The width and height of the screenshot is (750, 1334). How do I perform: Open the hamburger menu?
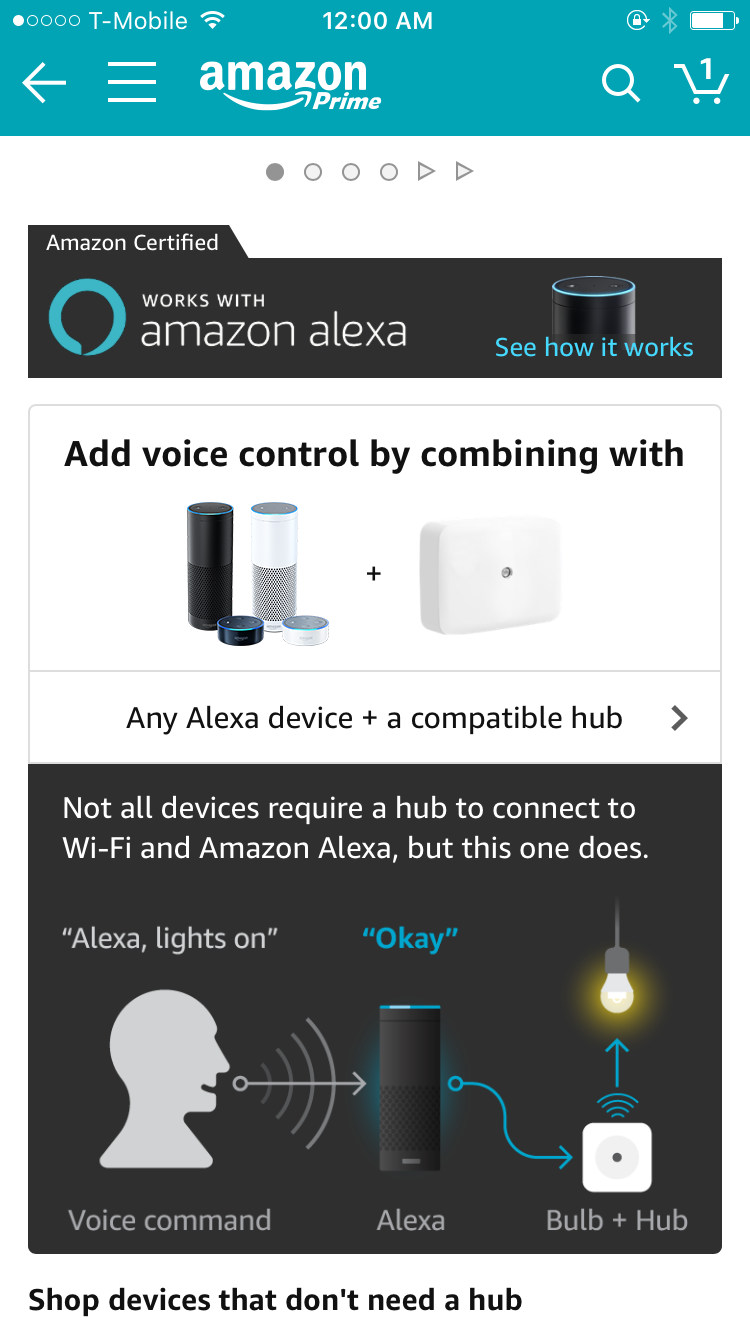pyautogui.click(x=132, y=82)
